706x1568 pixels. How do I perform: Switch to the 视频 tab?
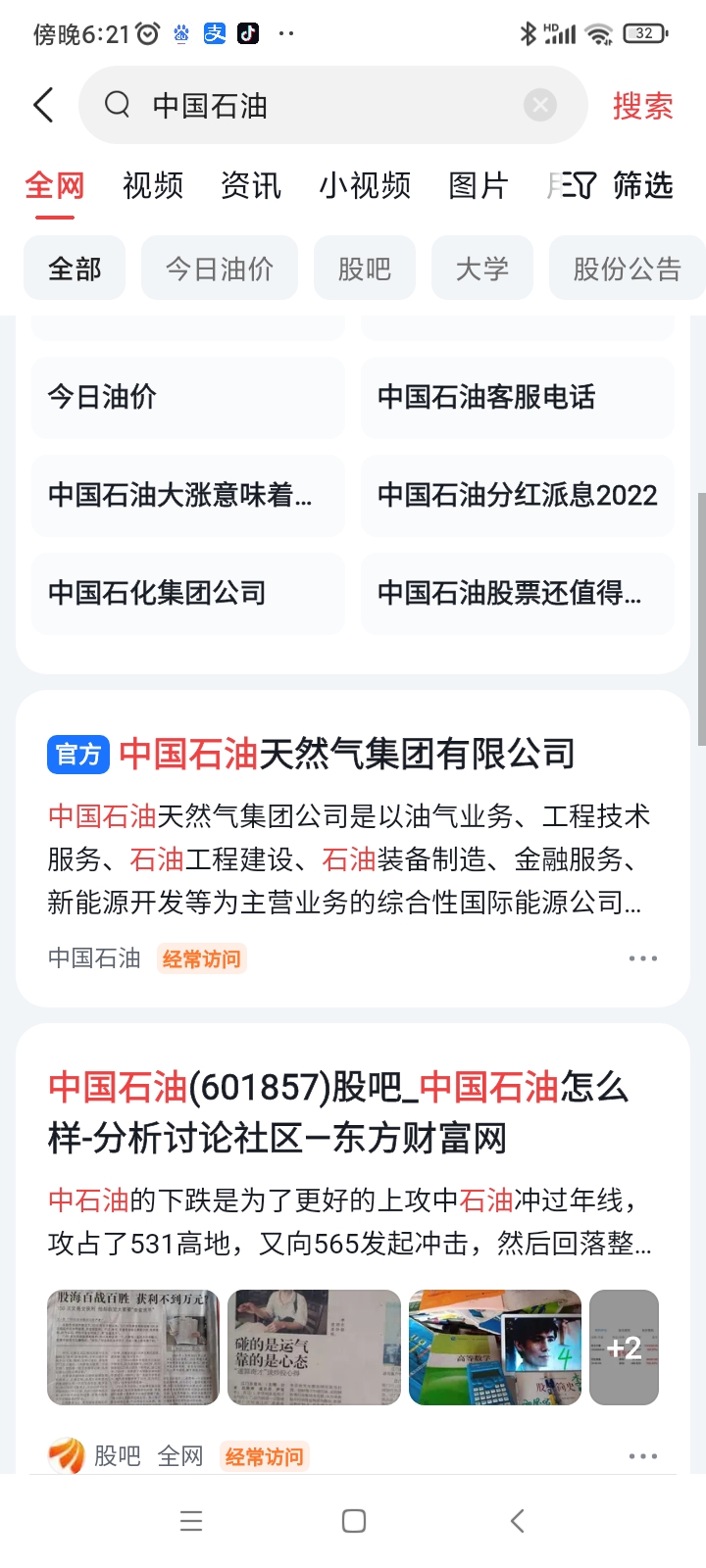click(151, 185)
